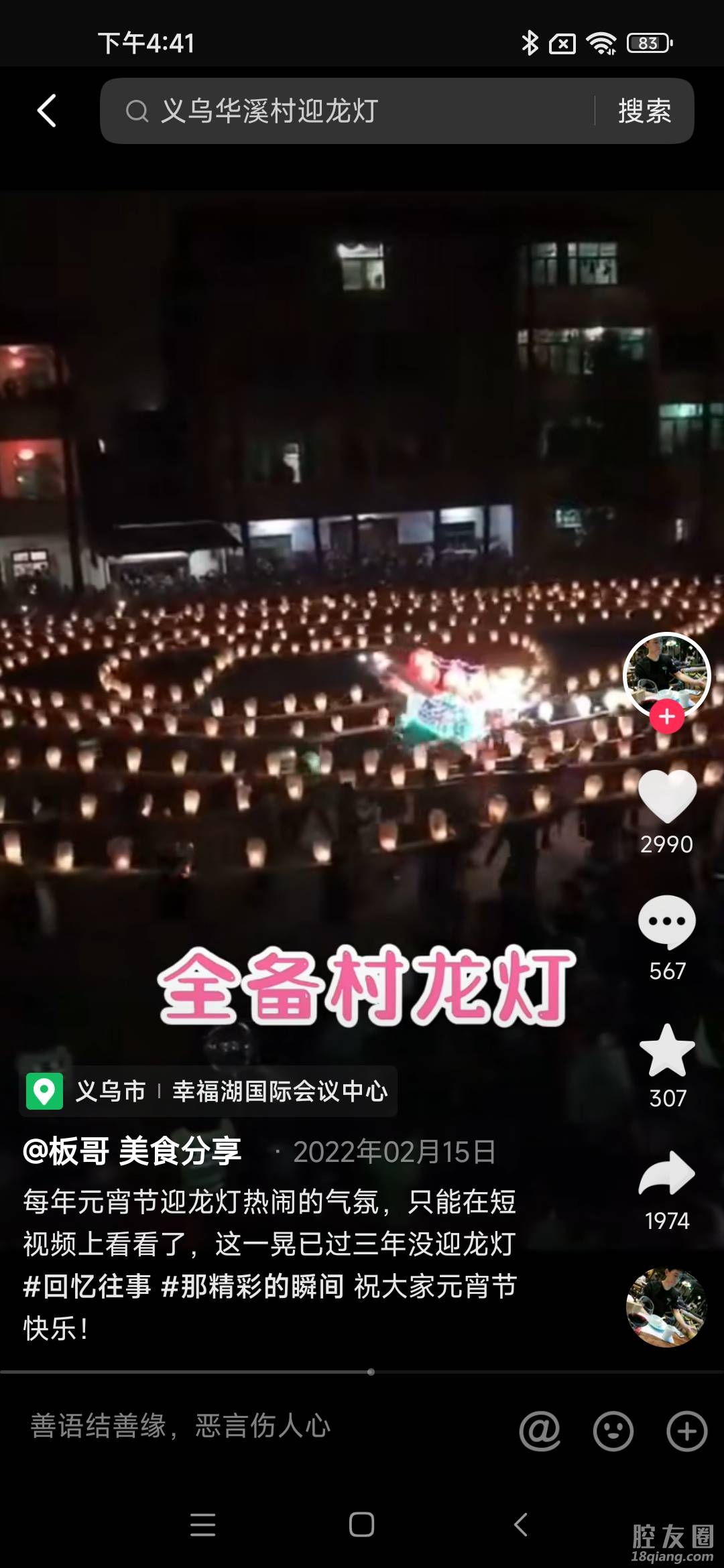The image size is (724, 1568).
Task: Tap the 搜索 button
Action: (644, 111)
